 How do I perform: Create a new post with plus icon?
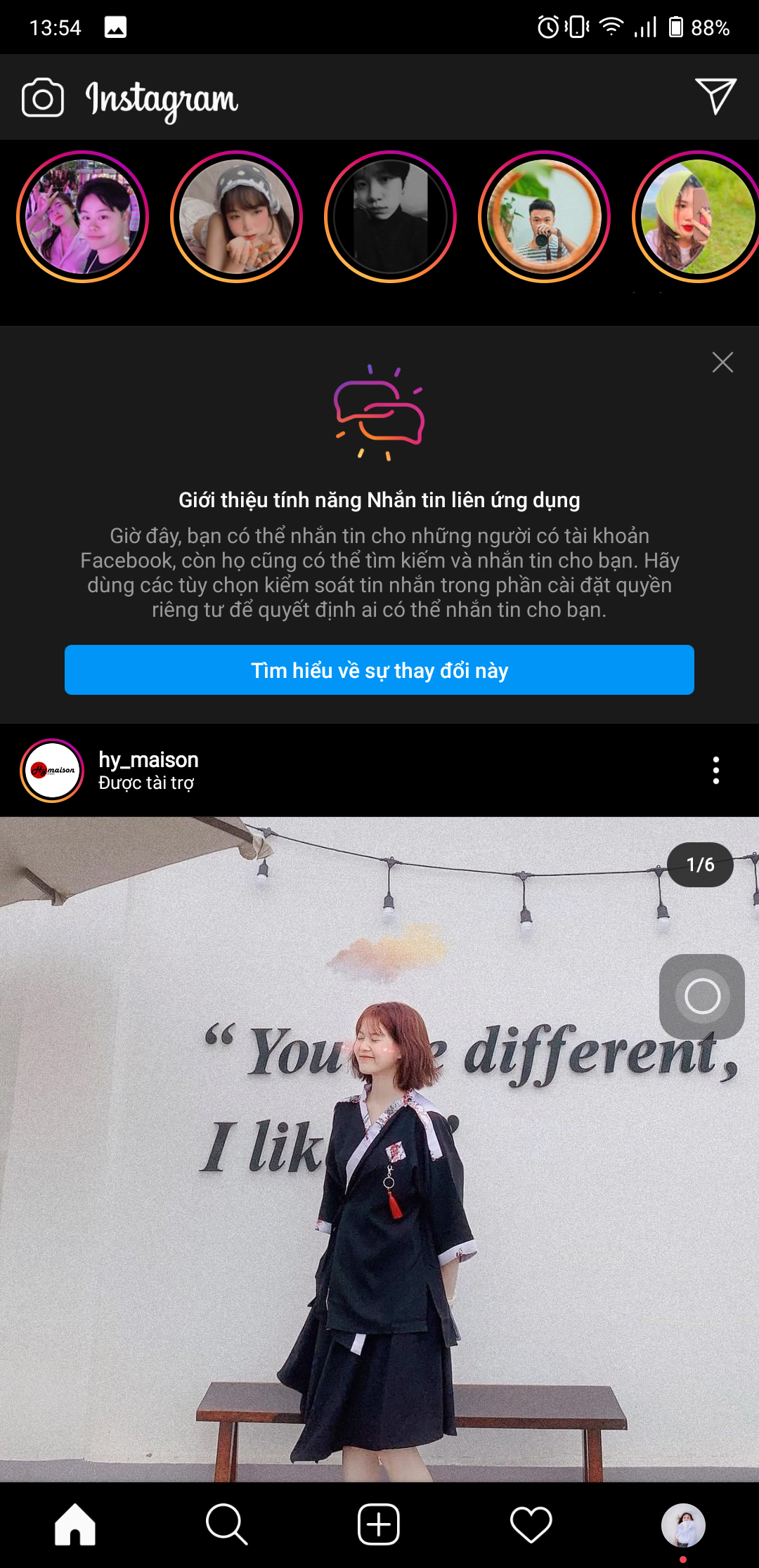pos(379,1524)
